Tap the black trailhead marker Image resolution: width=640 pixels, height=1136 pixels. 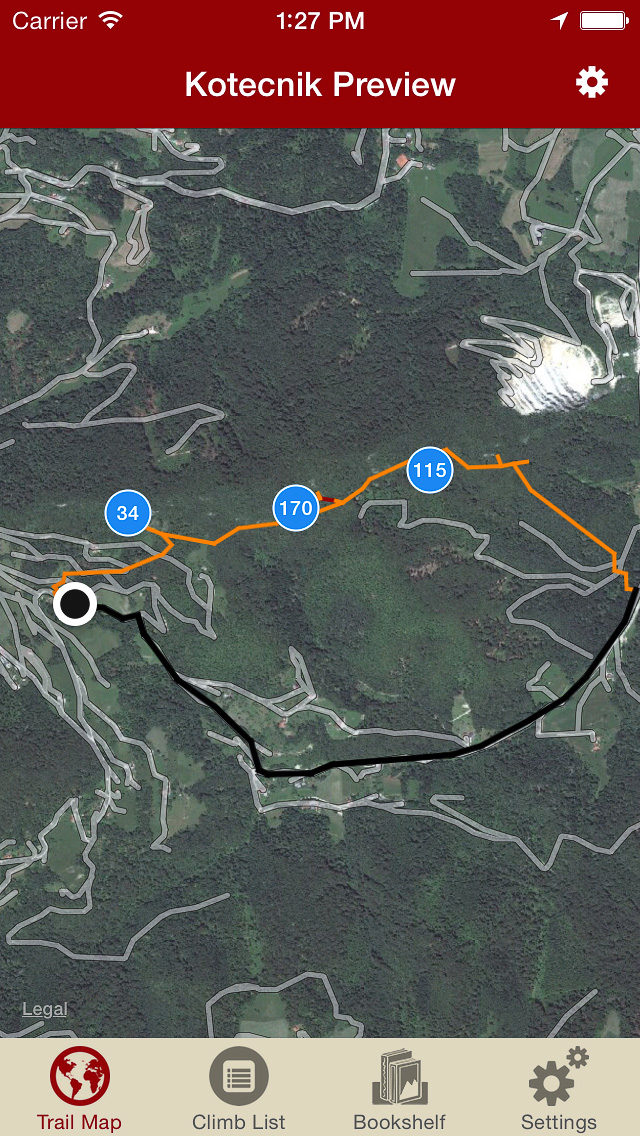pyautogui.click(x=75, y=604)
